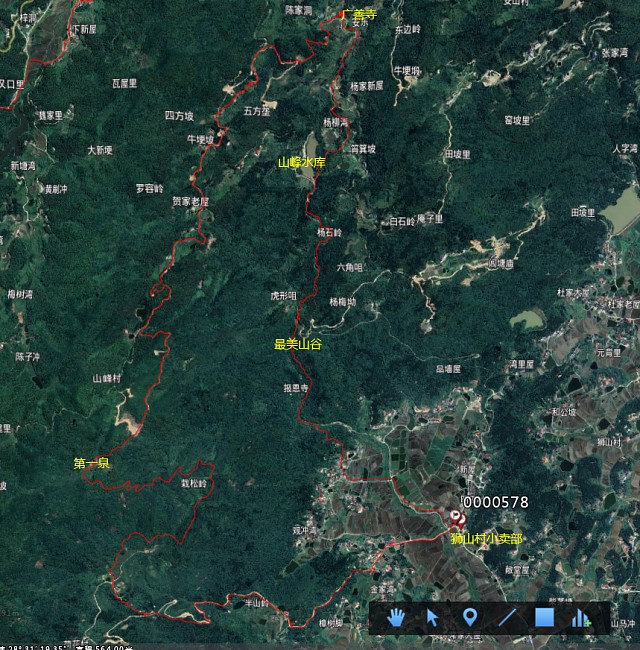This screenshot has height=650, width=640.
Task: Tap the 0000578 waypoint marker
Action: 457,518
